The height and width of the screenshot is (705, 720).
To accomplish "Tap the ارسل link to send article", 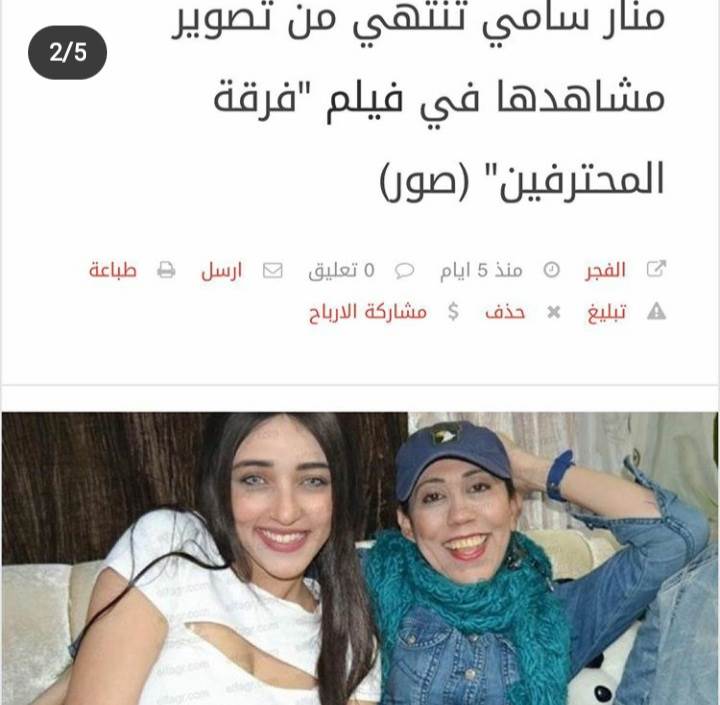I will coord(217,270).
